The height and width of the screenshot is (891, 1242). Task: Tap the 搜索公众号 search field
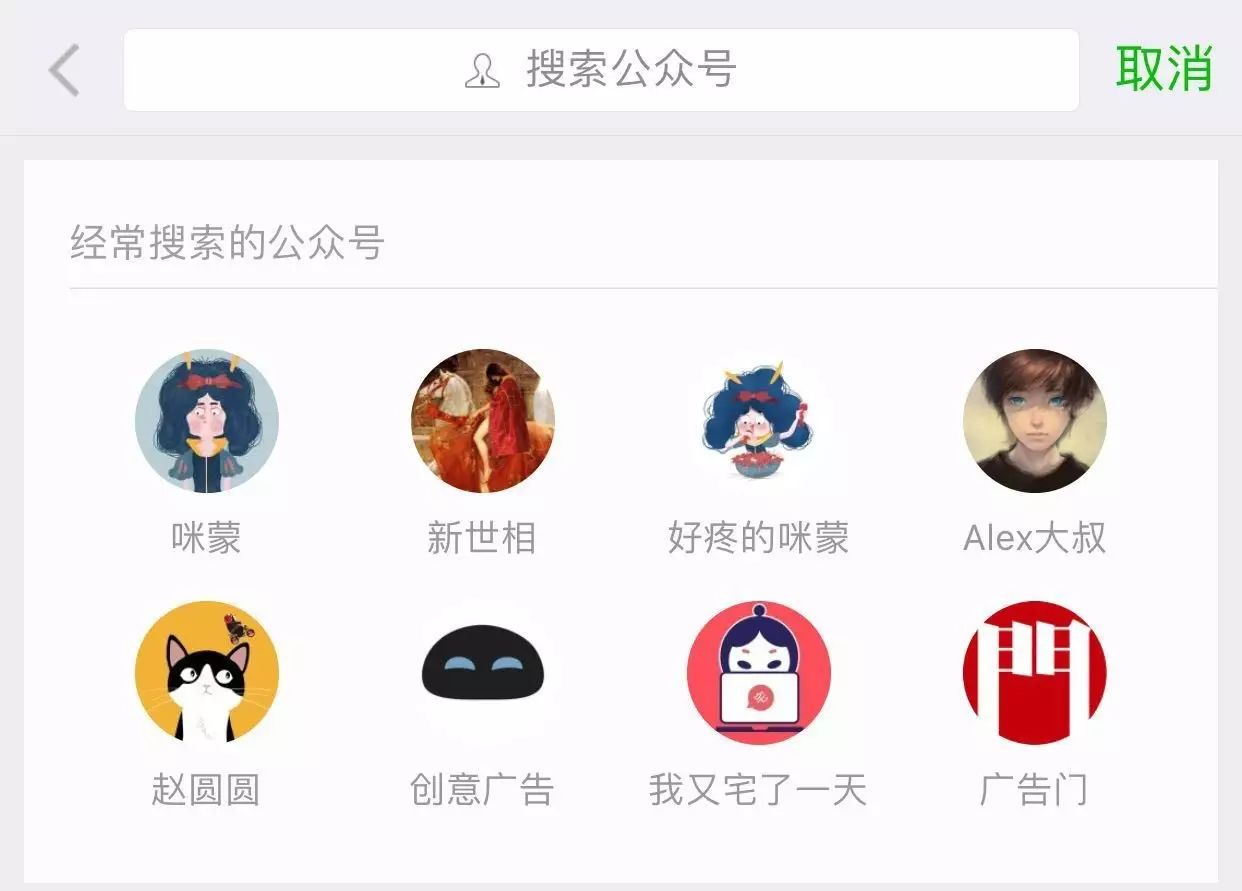(601, 70)
